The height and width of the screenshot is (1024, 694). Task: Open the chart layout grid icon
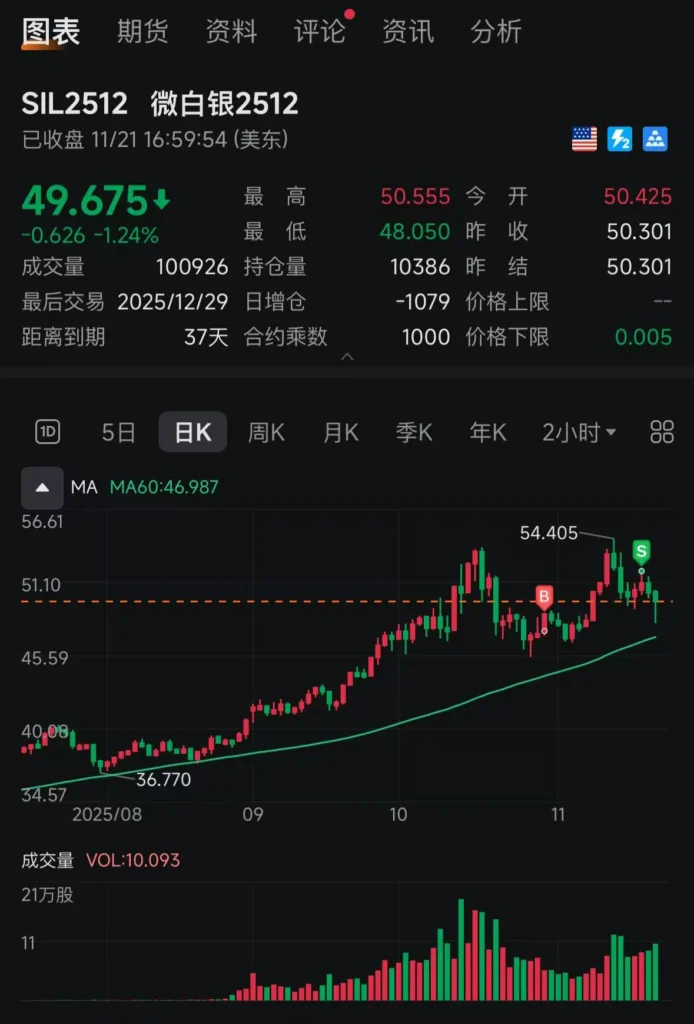coord(662,432)
